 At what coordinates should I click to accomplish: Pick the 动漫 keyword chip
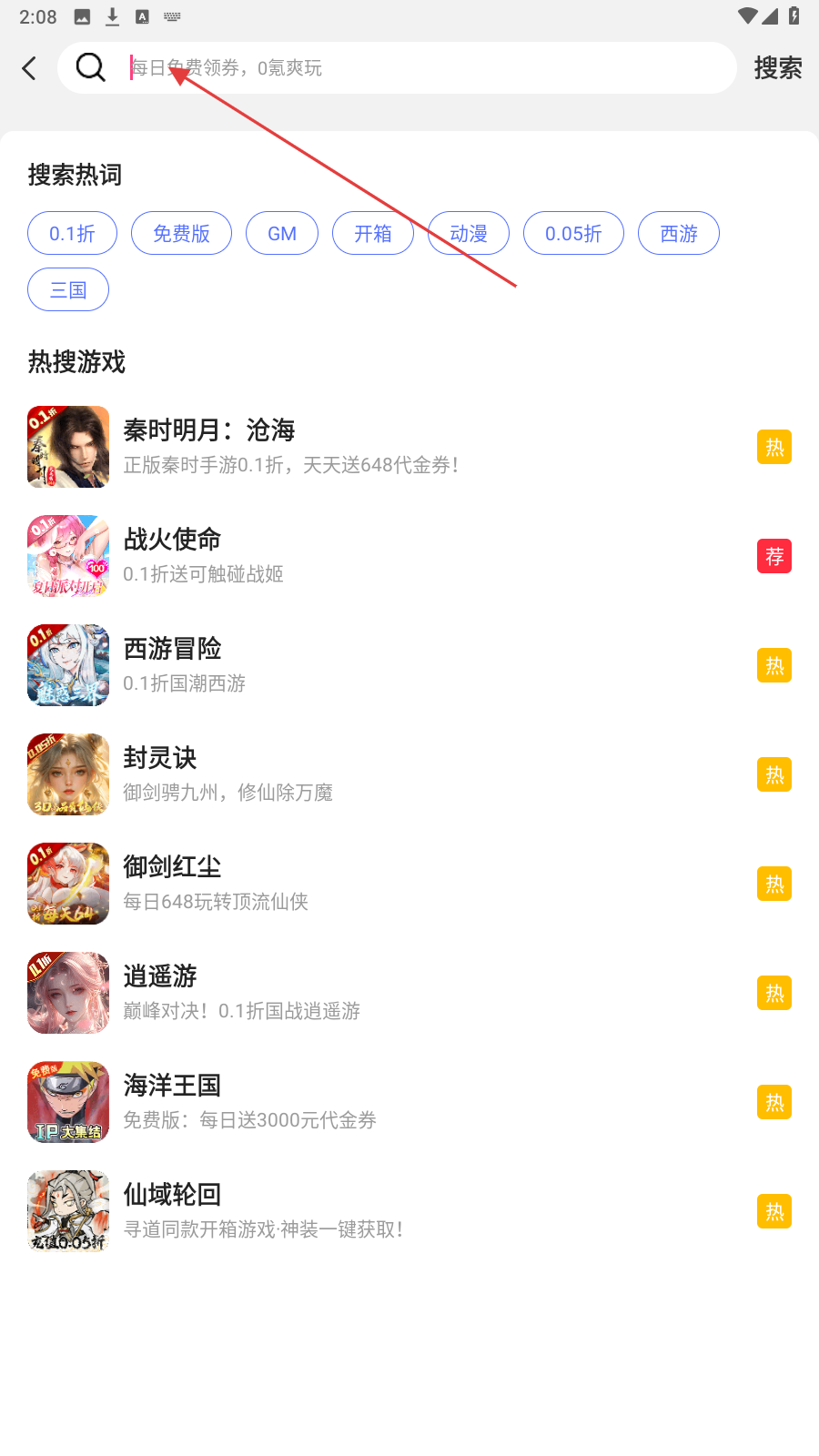click(469, 234)
